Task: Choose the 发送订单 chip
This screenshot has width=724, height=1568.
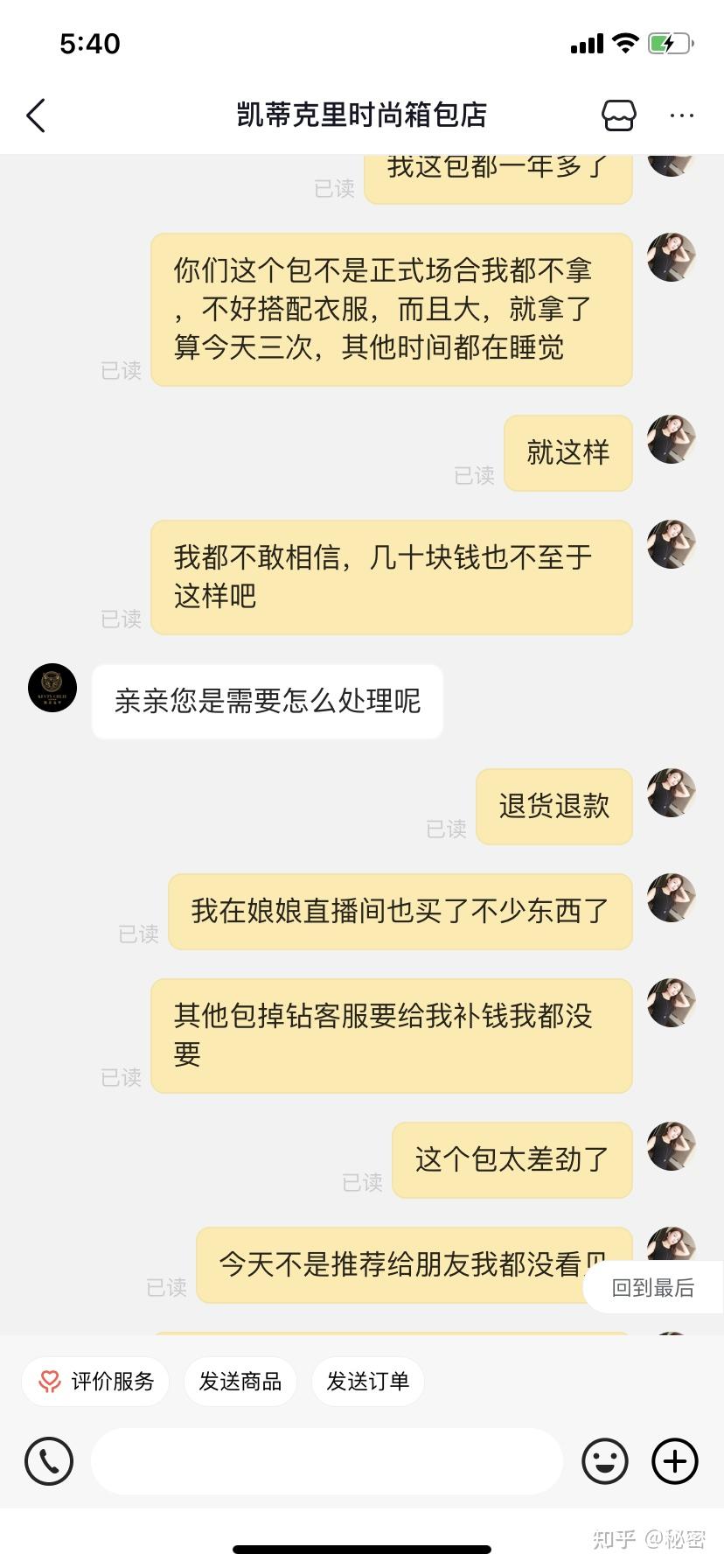Action: [x=367, y=1382]
